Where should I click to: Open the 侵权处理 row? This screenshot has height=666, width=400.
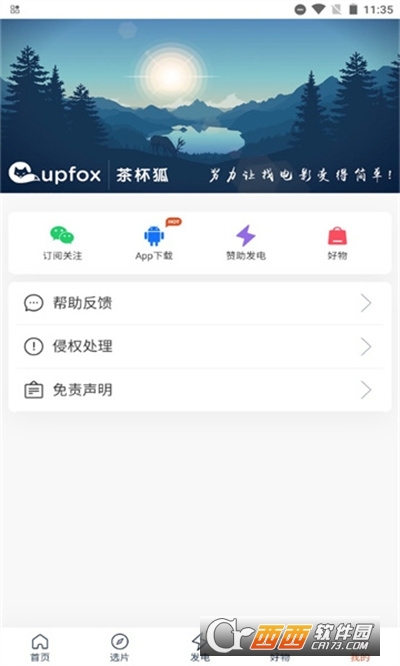click(x=200, y=347)
